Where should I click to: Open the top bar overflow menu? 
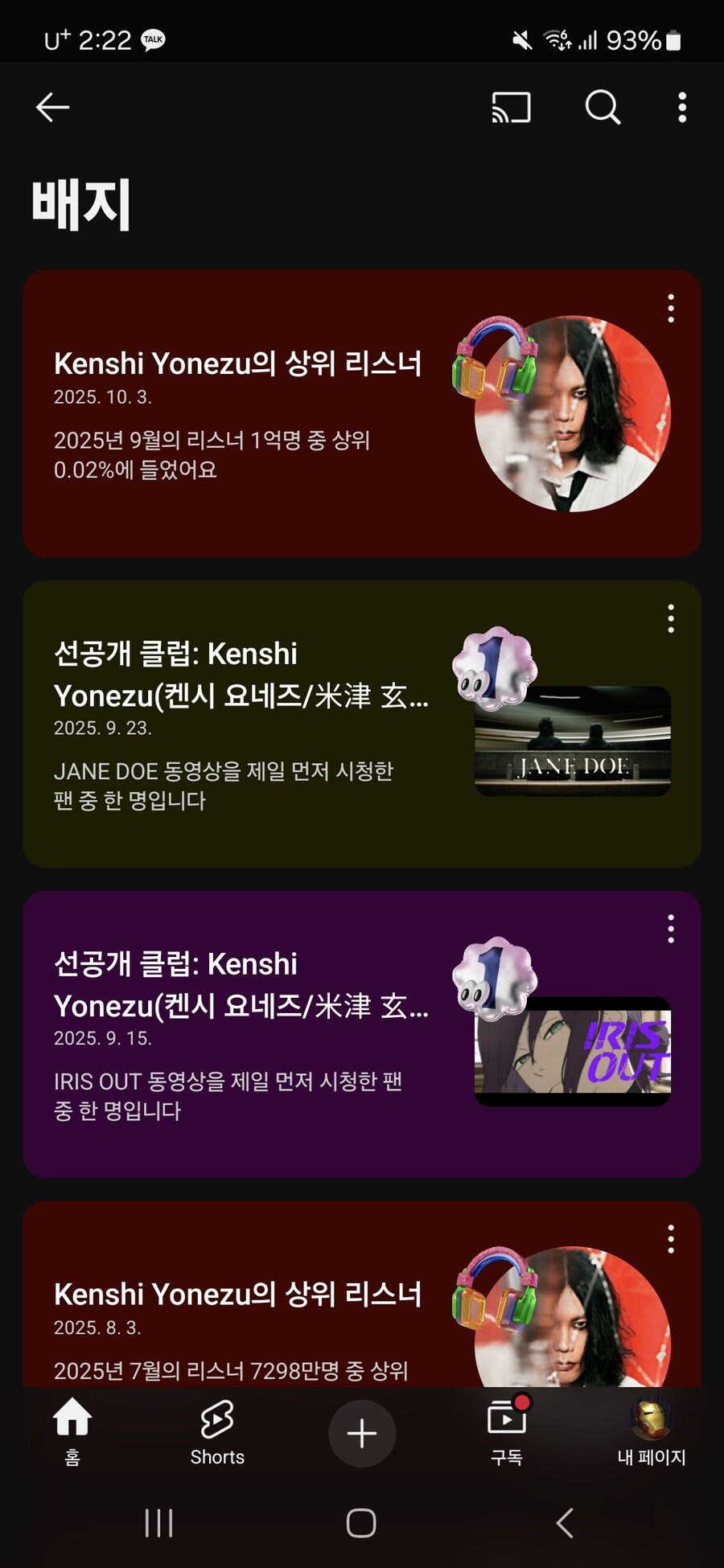tap(682, 107)
